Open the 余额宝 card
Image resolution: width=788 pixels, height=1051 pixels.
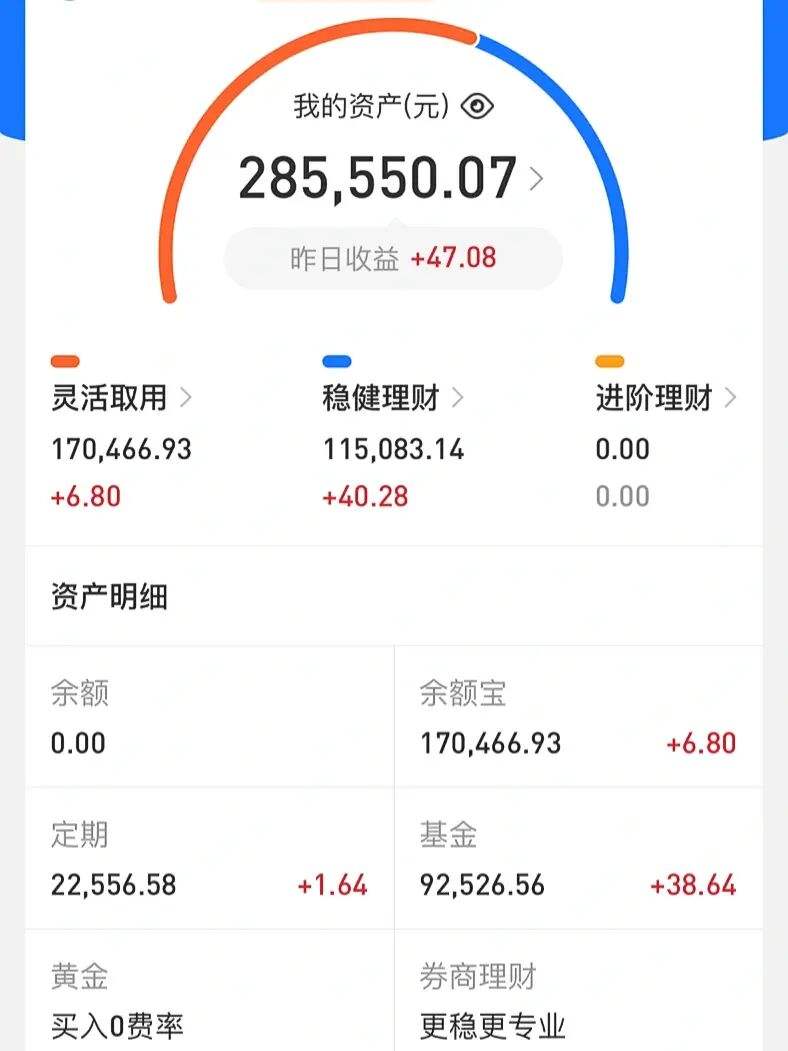click(577, 717)
